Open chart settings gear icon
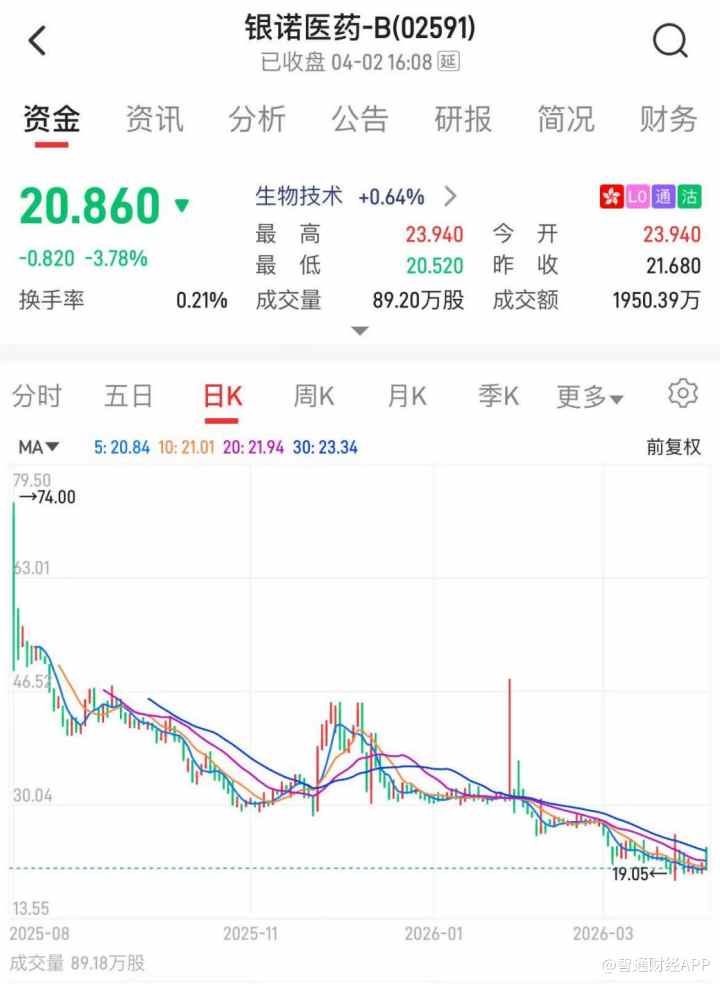 click(682, 394)
